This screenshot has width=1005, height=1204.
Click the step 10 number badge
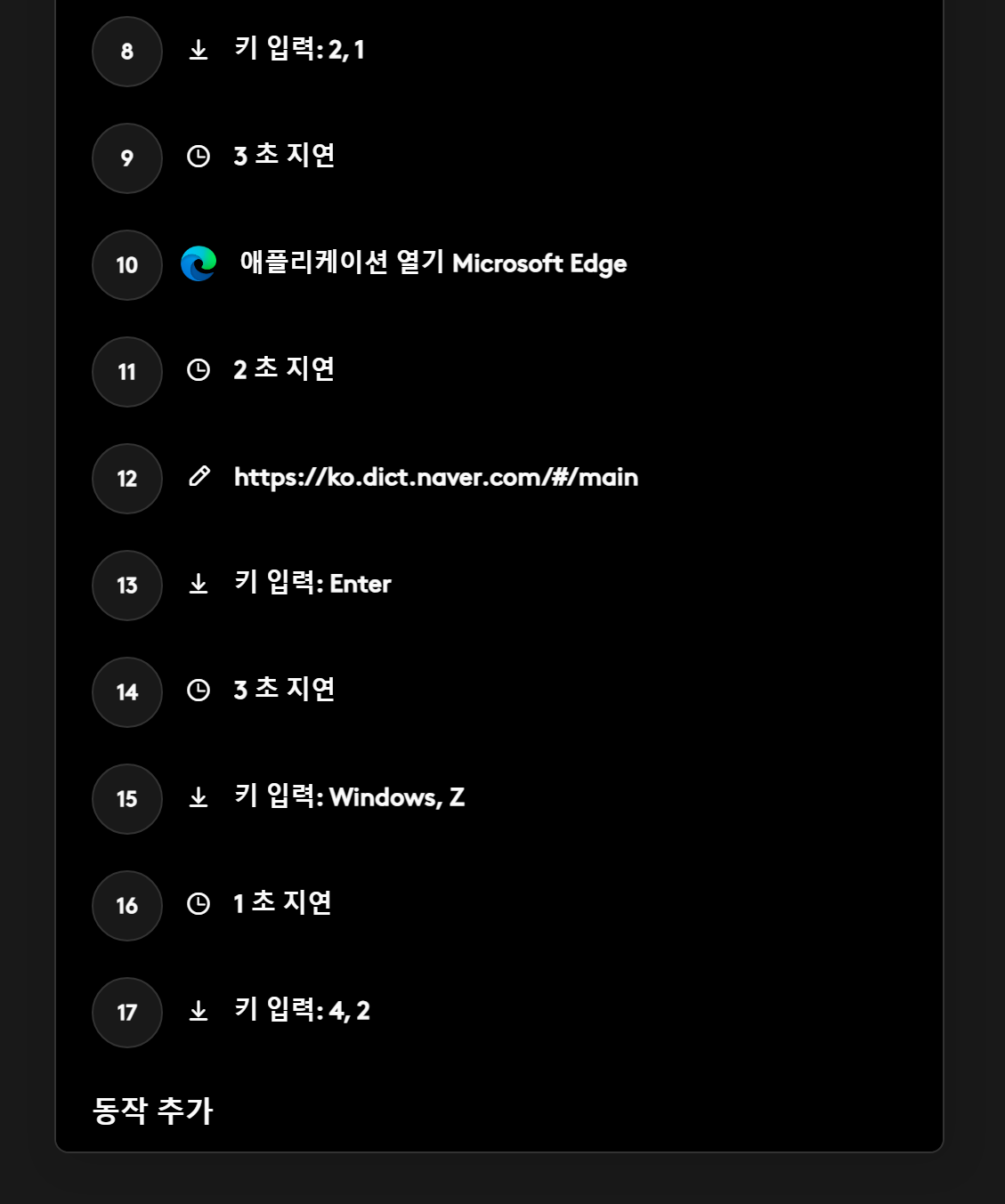click(x=126, y=264)
